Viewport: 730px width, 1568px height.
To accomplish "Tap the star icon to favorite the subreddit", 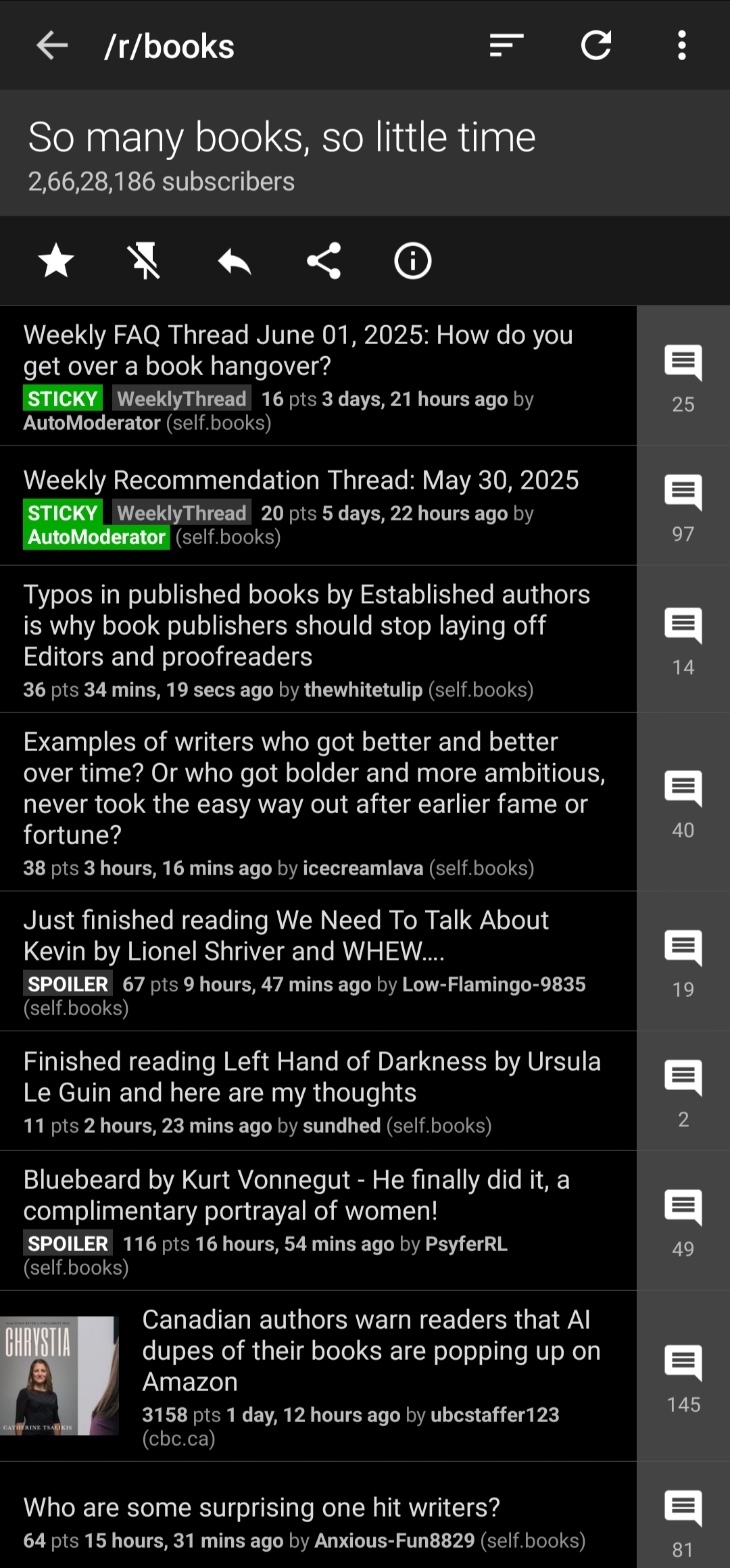I will click(x=56, y=261).
